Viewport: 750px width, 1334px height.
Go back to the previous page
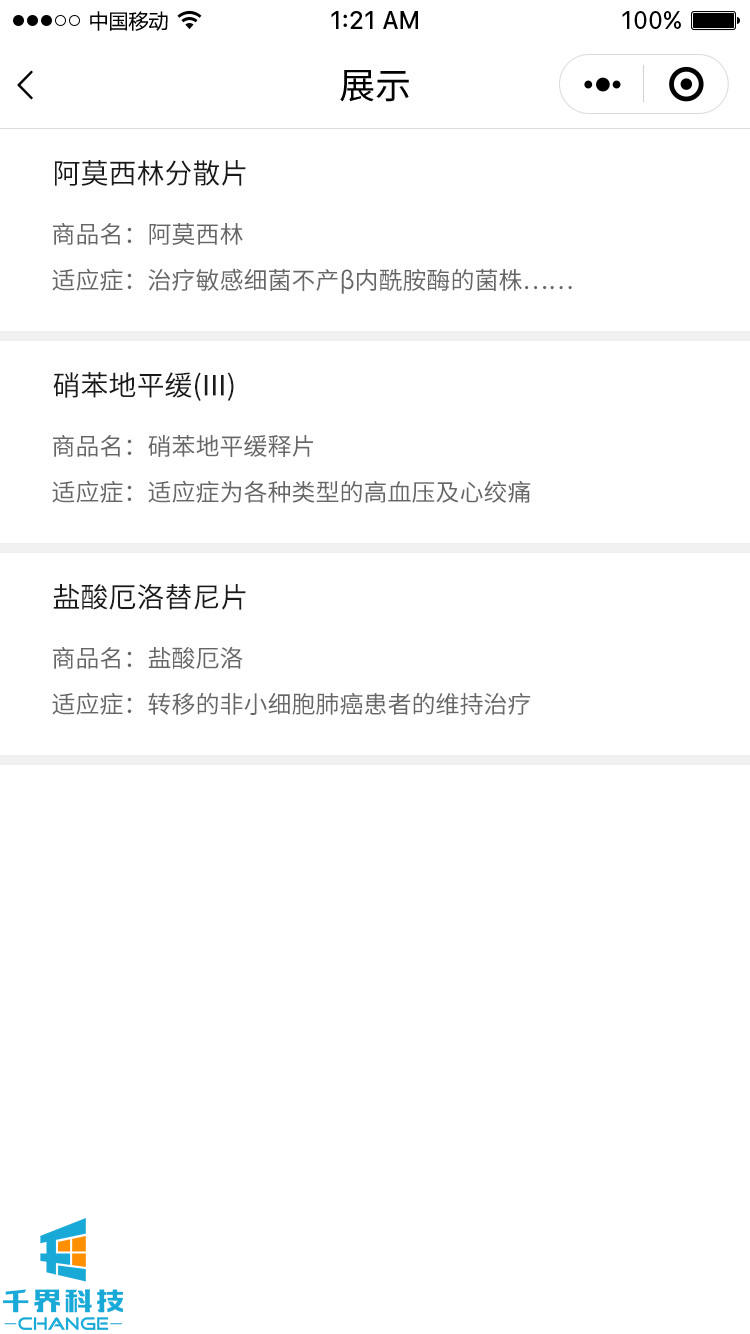click(27, 85)
